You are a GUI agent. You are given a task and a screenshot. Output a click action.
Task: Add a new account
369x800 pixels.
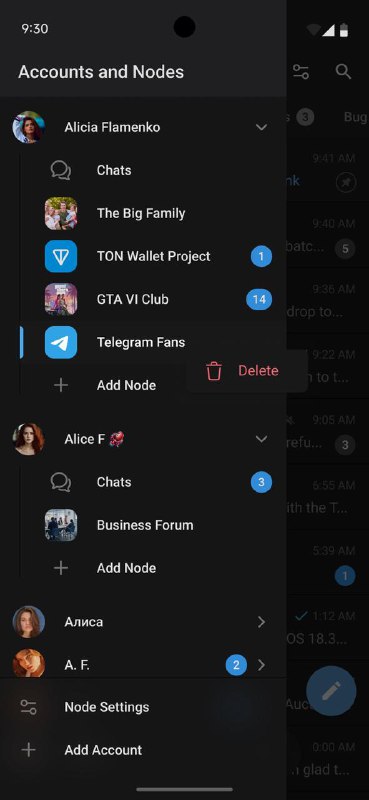pos(143,750)
